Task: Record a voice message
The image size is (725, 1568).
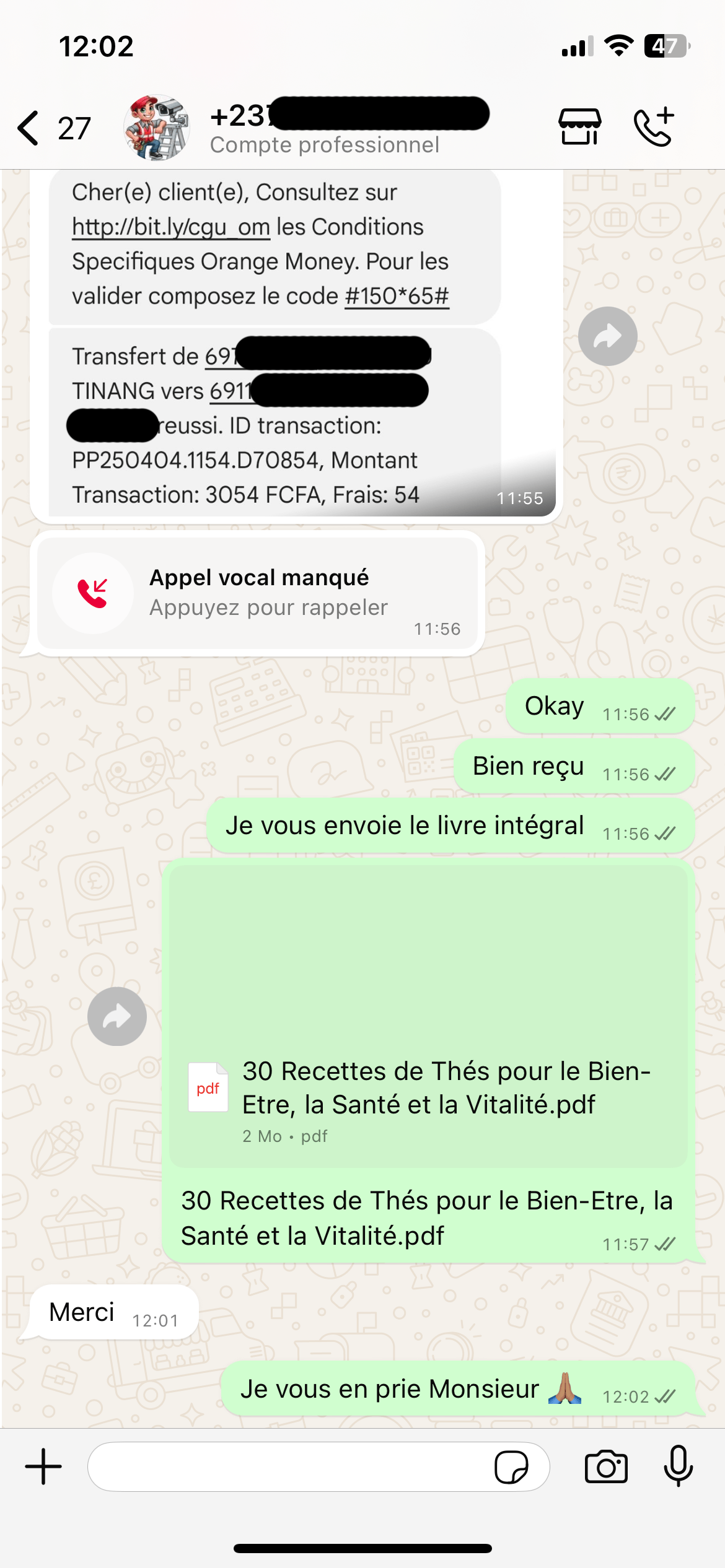Action: 678,1466
